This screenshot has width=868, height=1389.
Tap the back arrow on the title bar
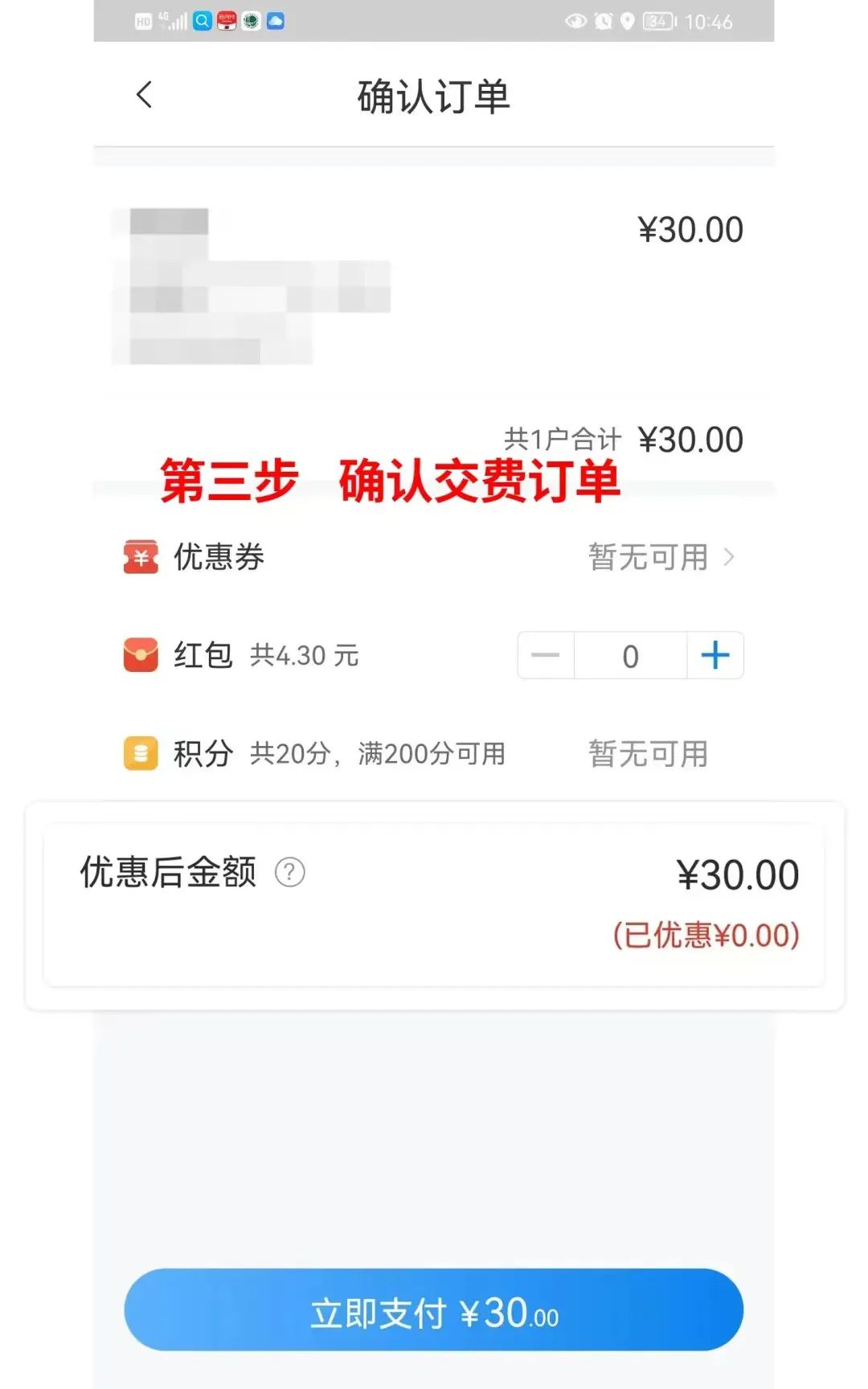pyautogui.click(x=143, y=94)
